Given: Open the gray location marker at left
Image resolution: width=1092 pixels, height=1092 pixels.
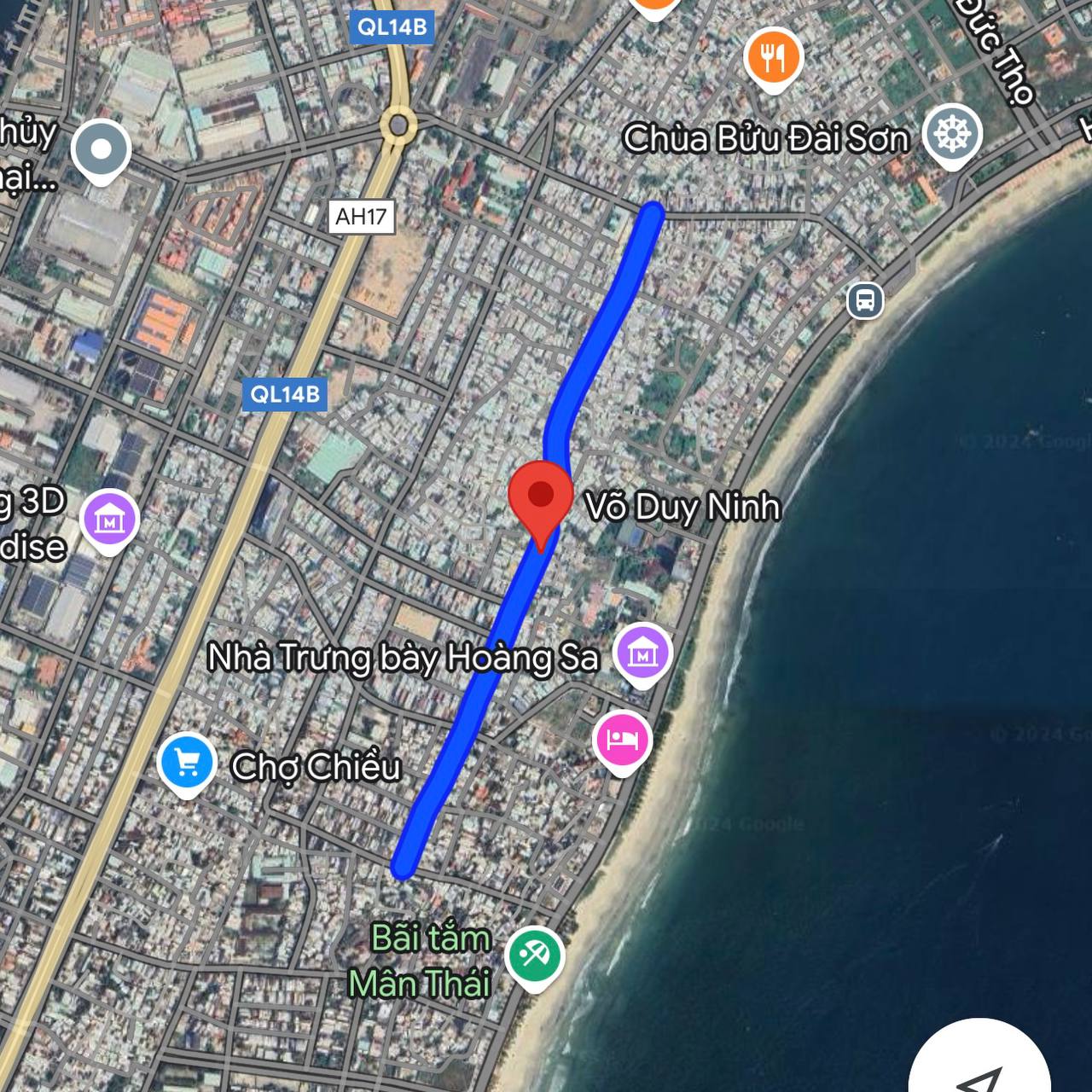Looking at the screenshot, I should click(101, 150).
